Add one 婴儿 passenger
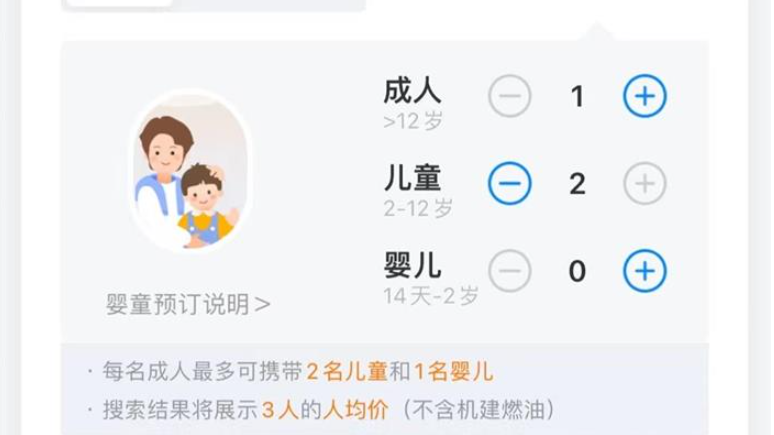 (645, 270)
